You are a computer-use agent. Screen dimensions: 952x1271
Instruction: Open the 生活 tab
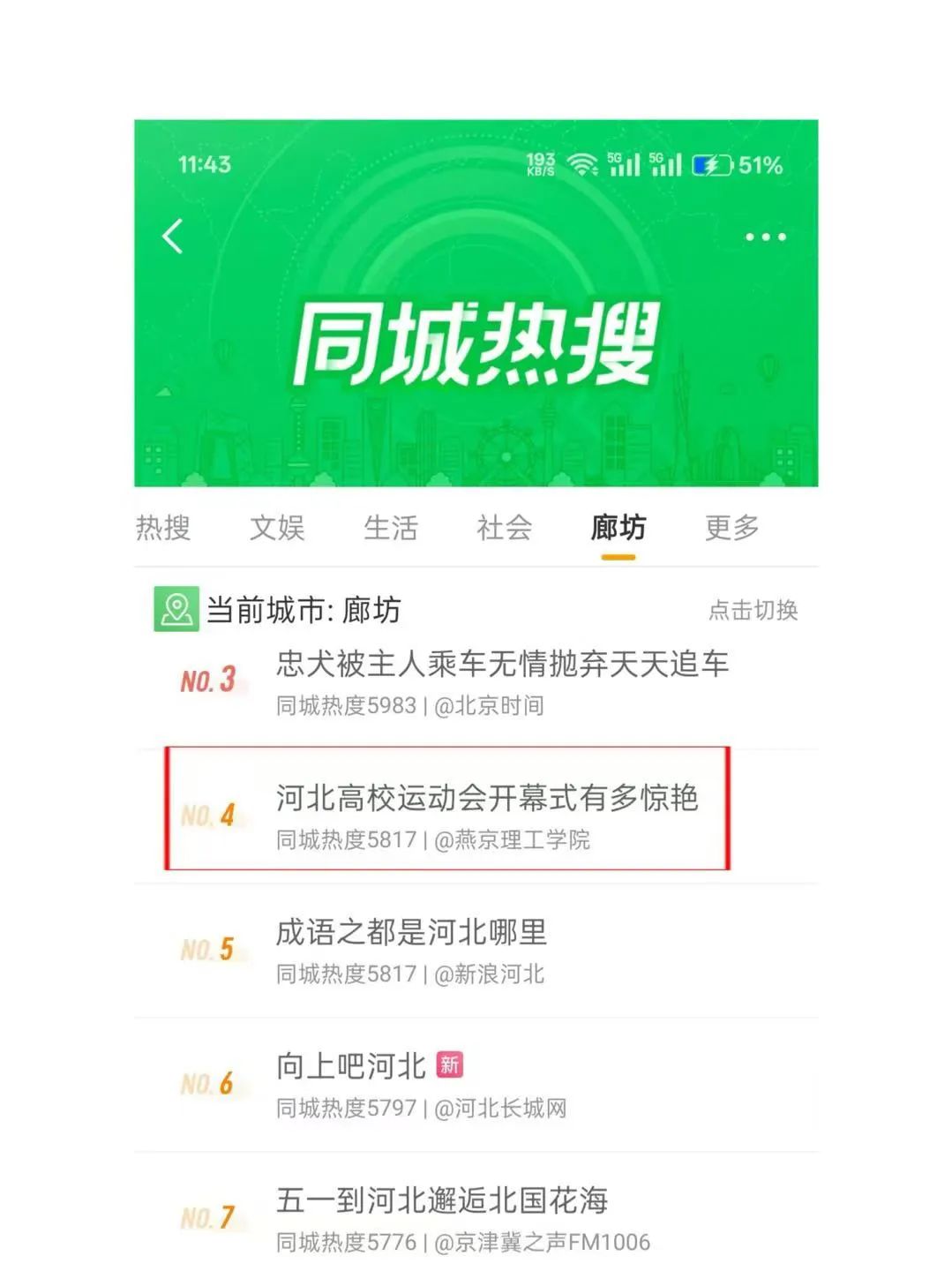[391, 528]
